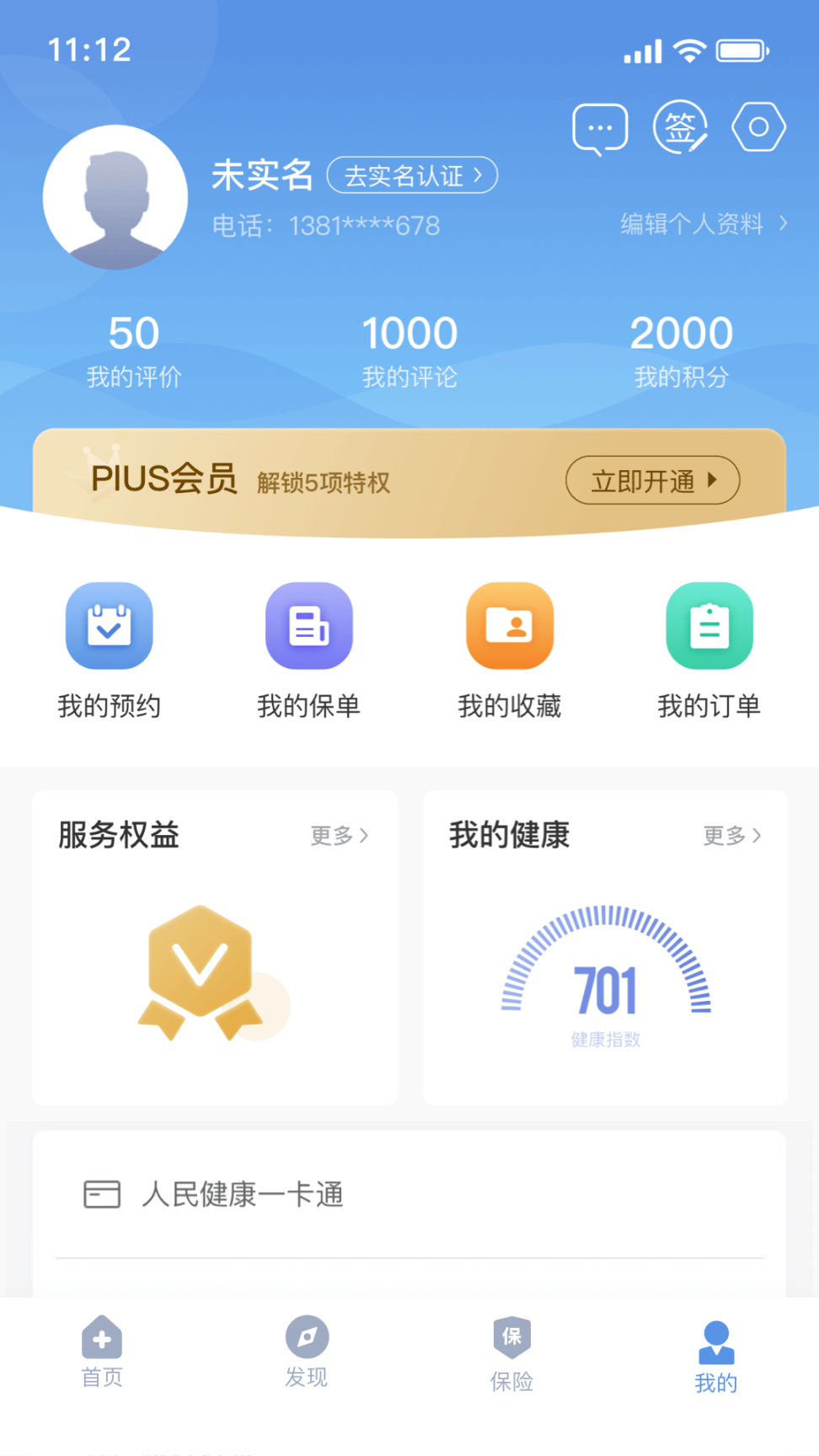Open 我的预约 appointments
The width and height of the screenshot is (819, 1456).
[x=110, y=650]
